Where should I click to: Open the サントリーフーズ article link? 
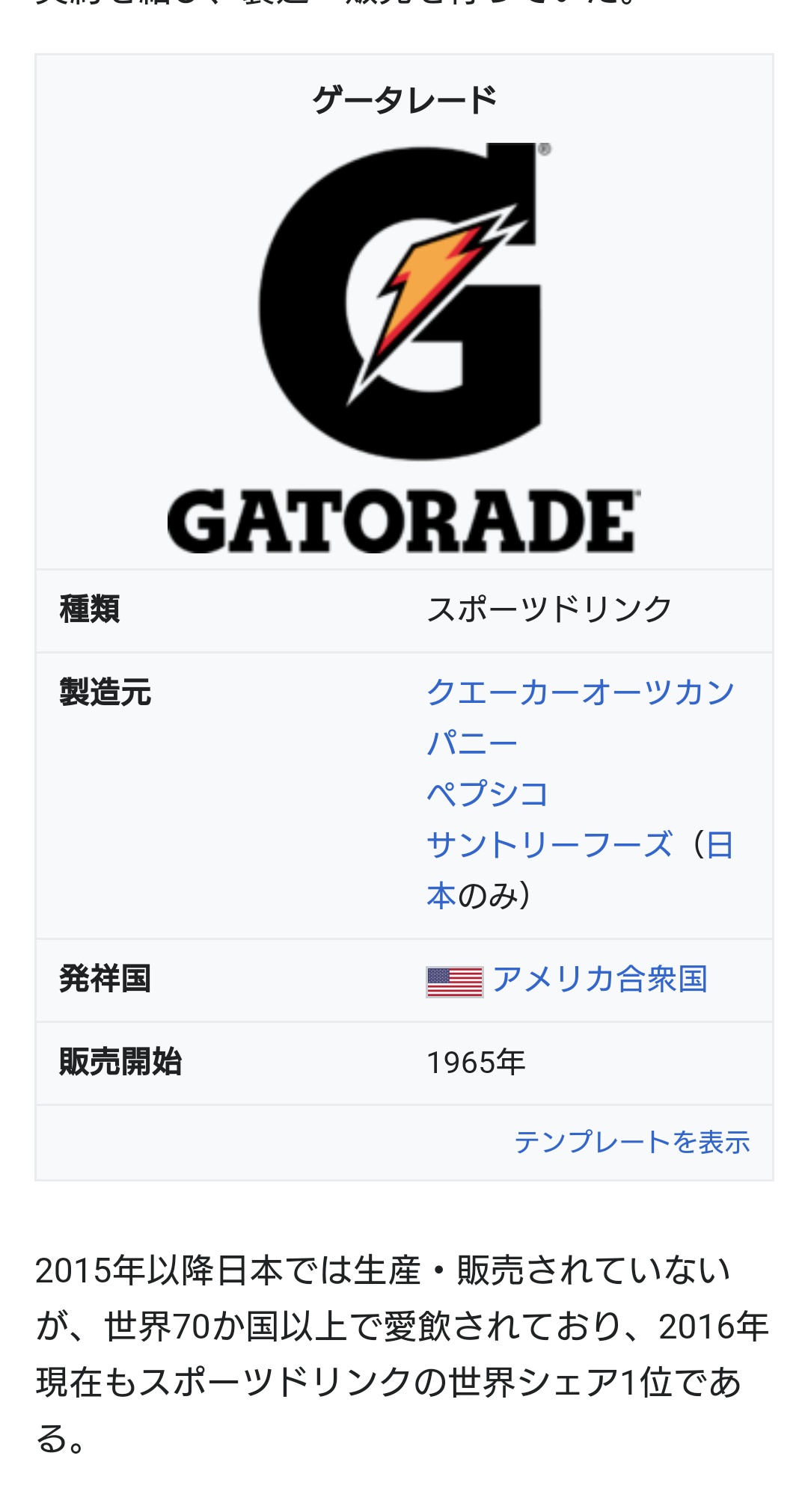click(x=549, y=845)
